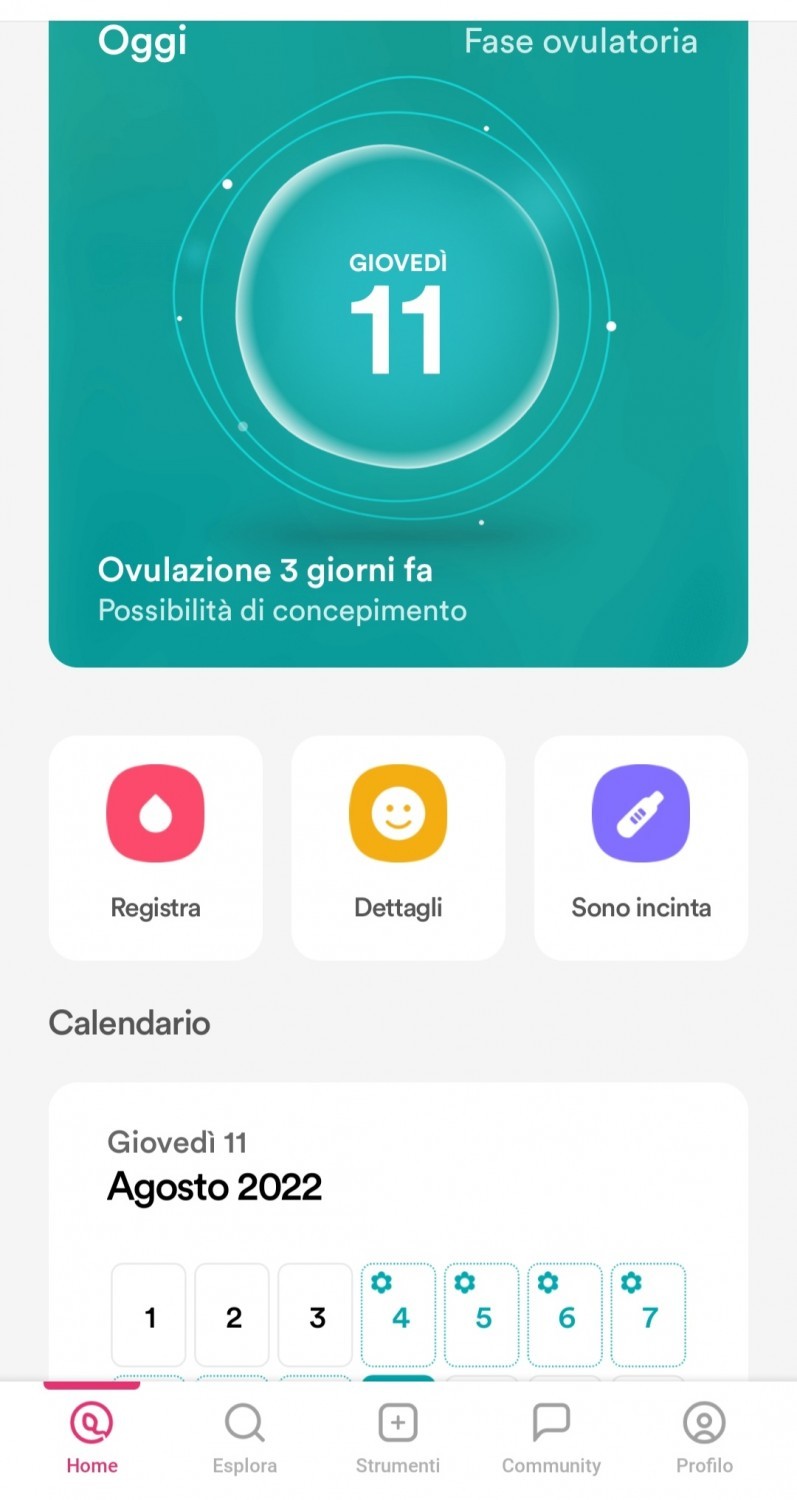The image size is (797, 1500).
Task: Open the Strumenti tab
Action: [398, 1438]
